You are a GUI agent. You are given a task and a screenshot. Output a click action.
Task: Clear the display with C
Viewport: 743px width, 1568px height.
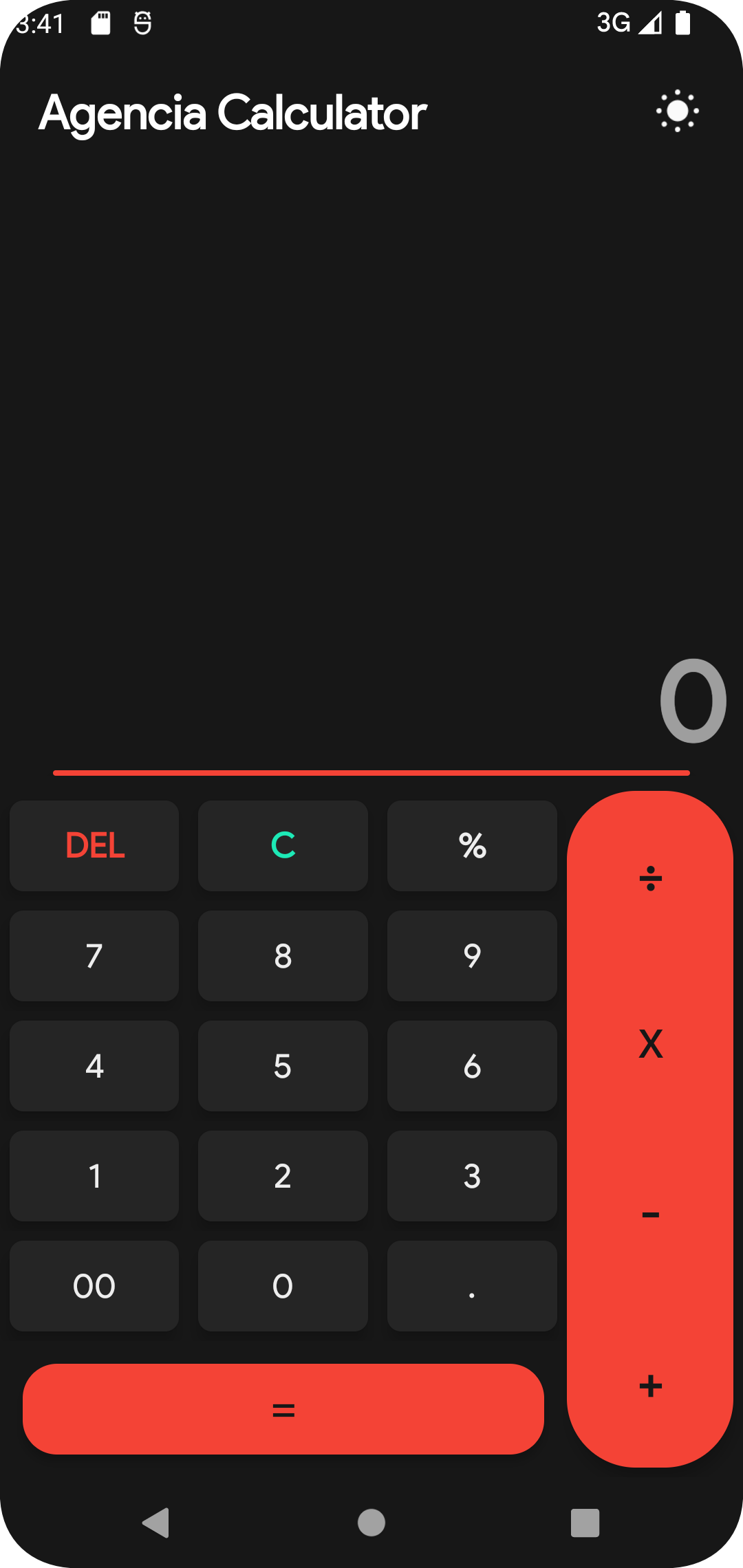(283, 845)
